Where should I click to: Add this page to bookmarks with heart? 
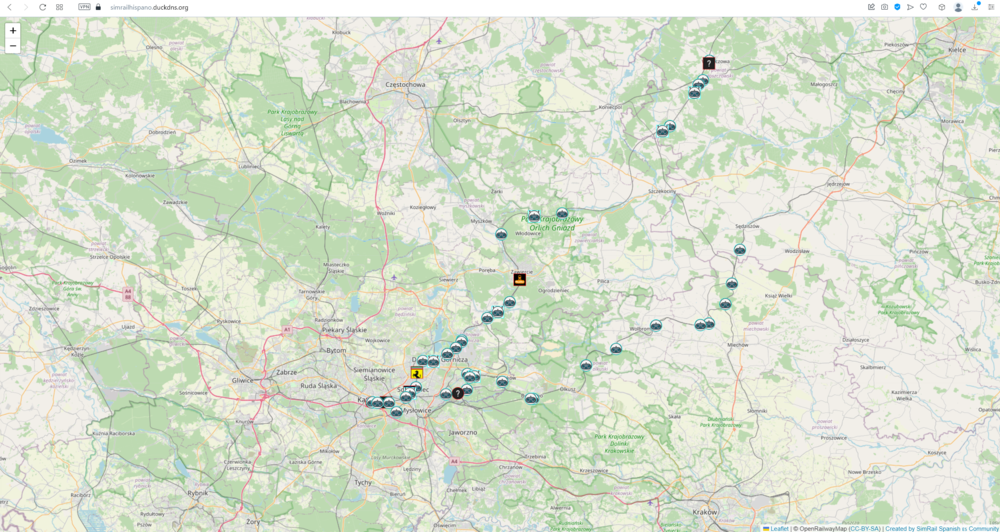(x=923, y=7)
